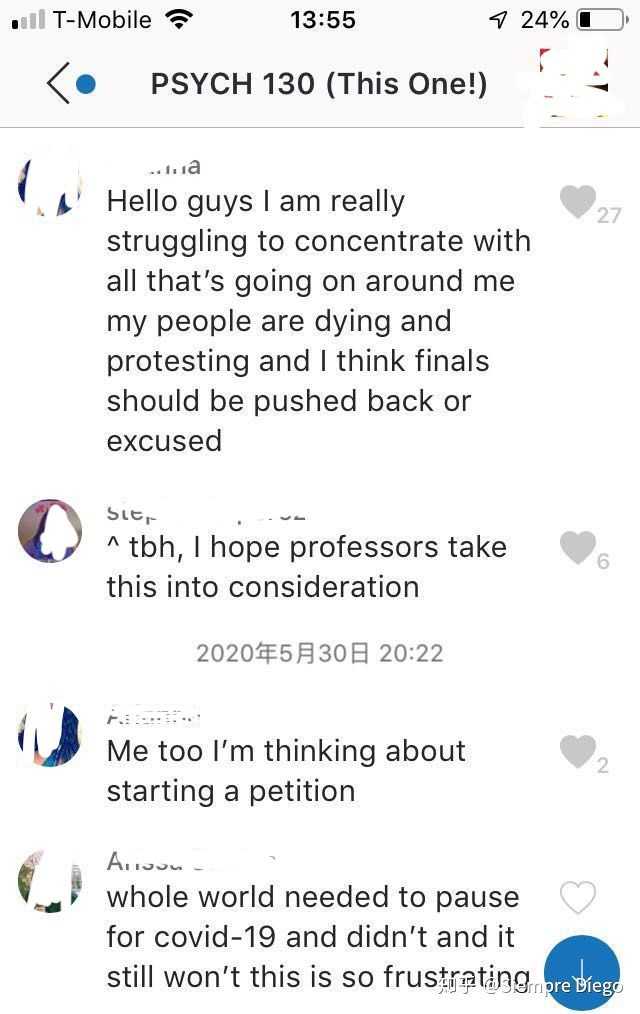
Task: View the avatar beside the petition message
Action: [x=50, y=737]
